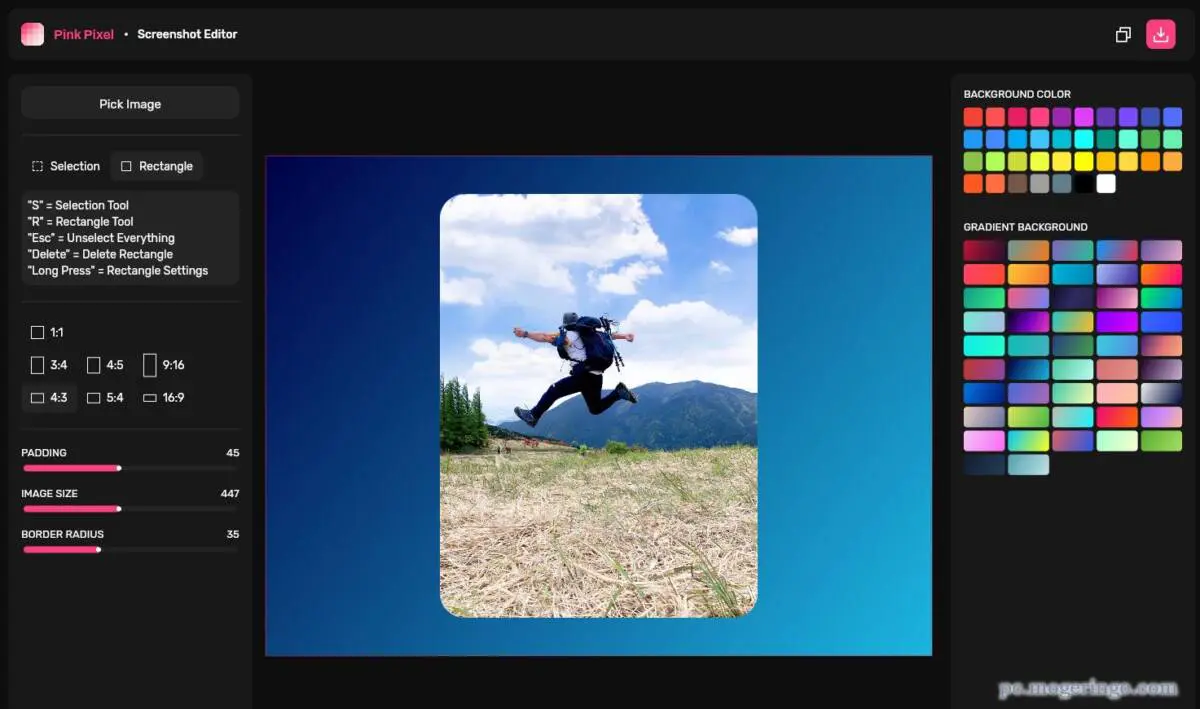Tap the copy icon in top bar

tap(1123, 35)
